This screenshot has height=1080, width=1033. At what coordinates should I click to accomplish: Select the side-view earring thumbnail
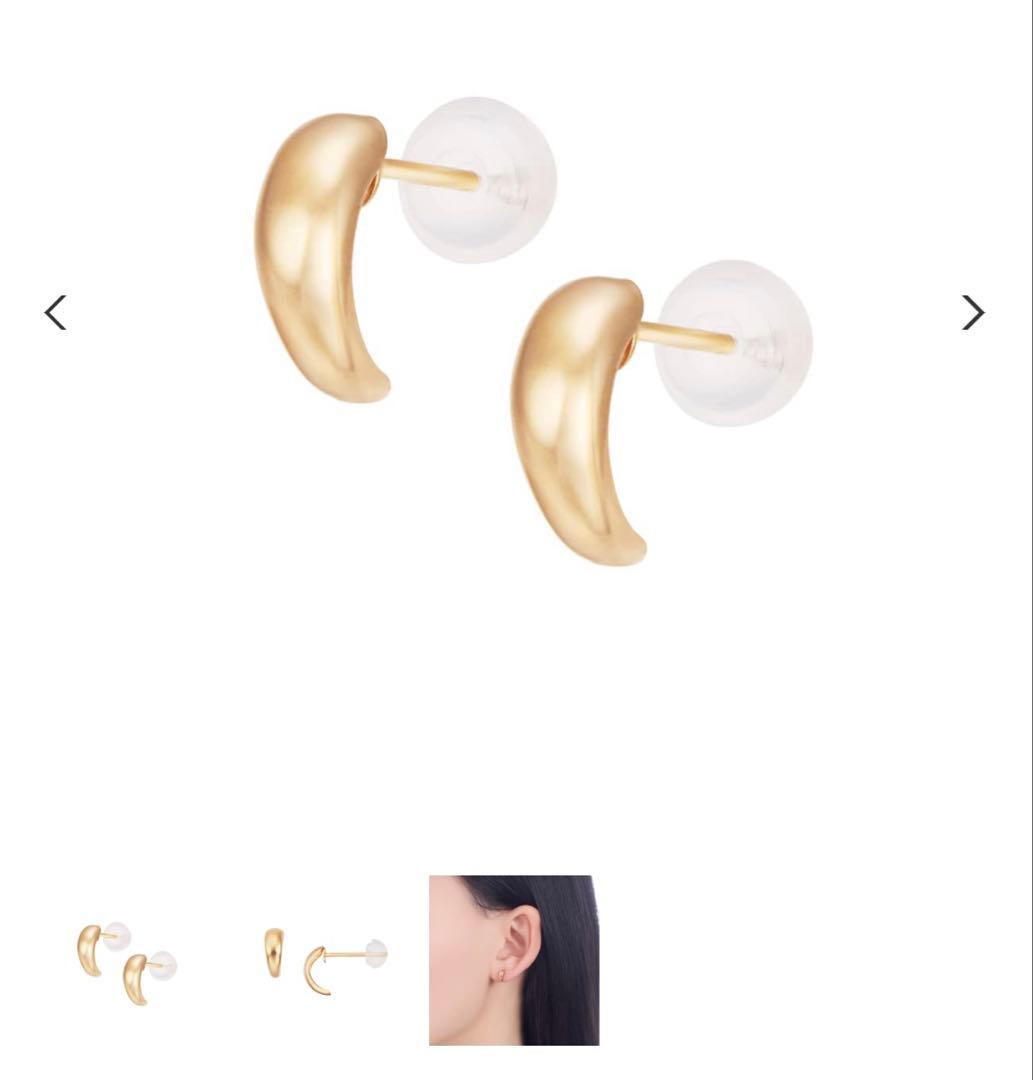coord(323,961)
